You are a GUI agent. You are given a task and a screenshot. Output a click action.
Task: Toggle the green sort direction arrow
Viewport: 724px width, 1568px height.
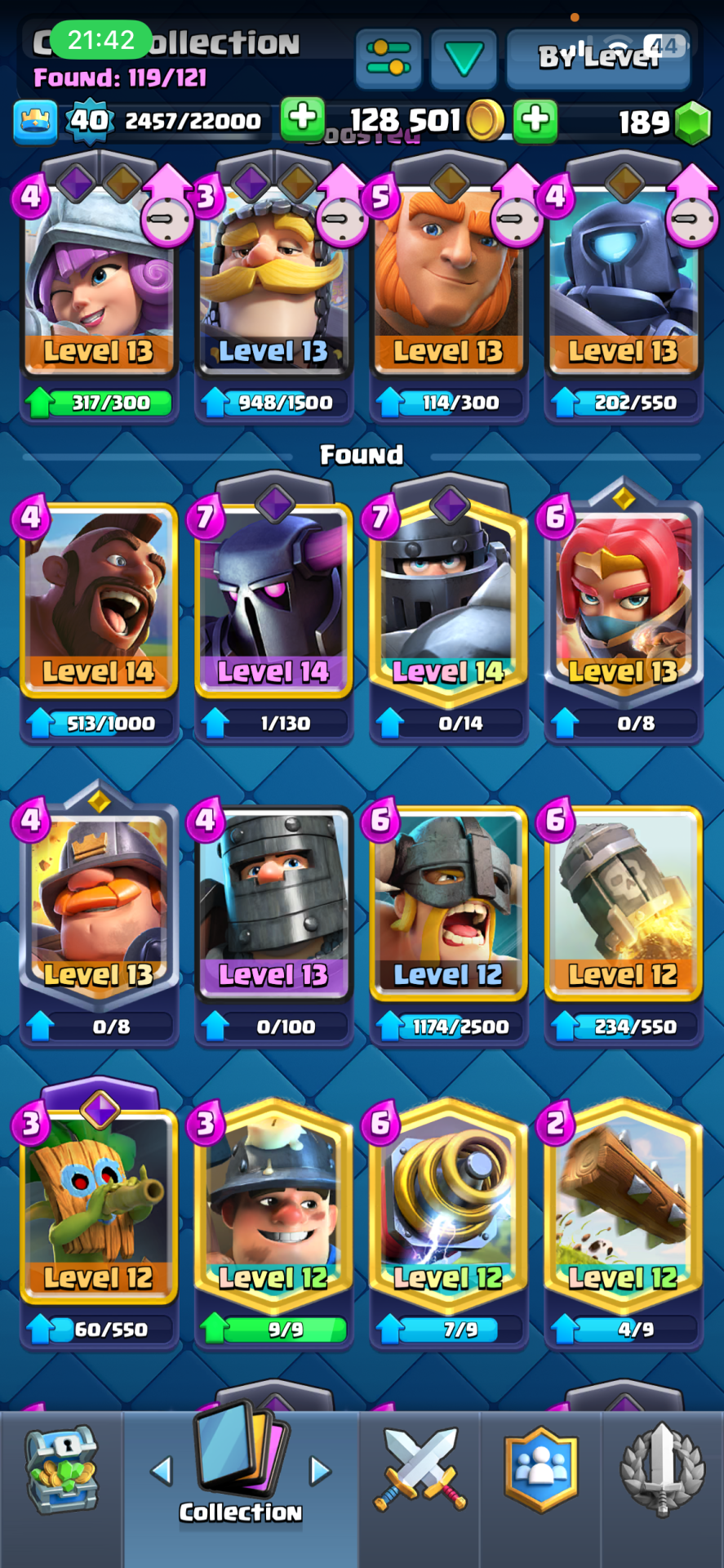click(x=464, y=58)
